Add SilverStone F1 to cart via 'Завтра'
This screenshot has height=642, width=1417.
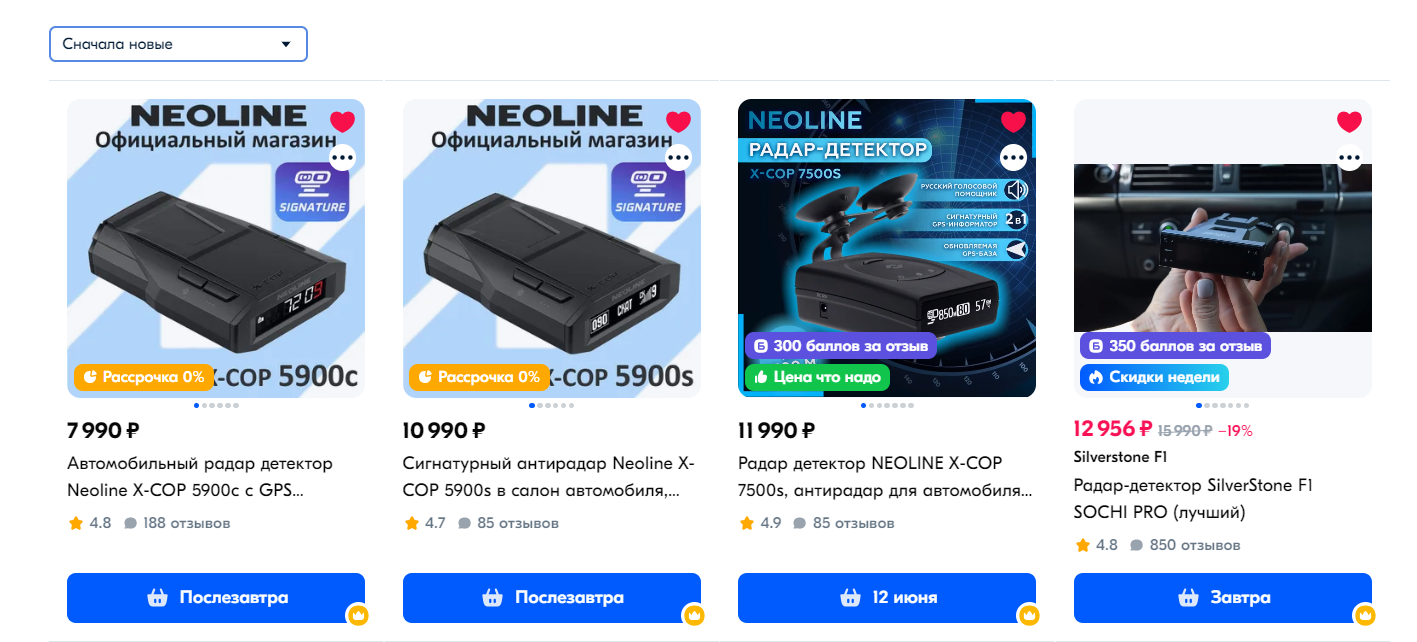(1222, 598)
